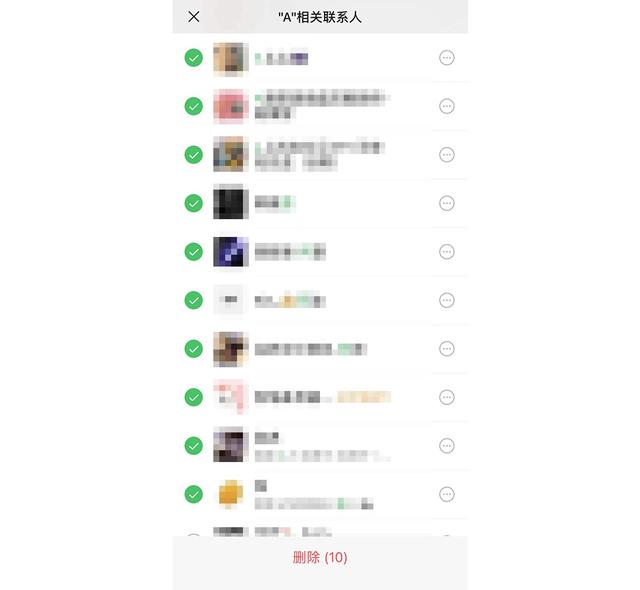This screenshot has height=590, width=640.
Task: Open more options for the yellow-avatar contact
Action: coord(447,494)
